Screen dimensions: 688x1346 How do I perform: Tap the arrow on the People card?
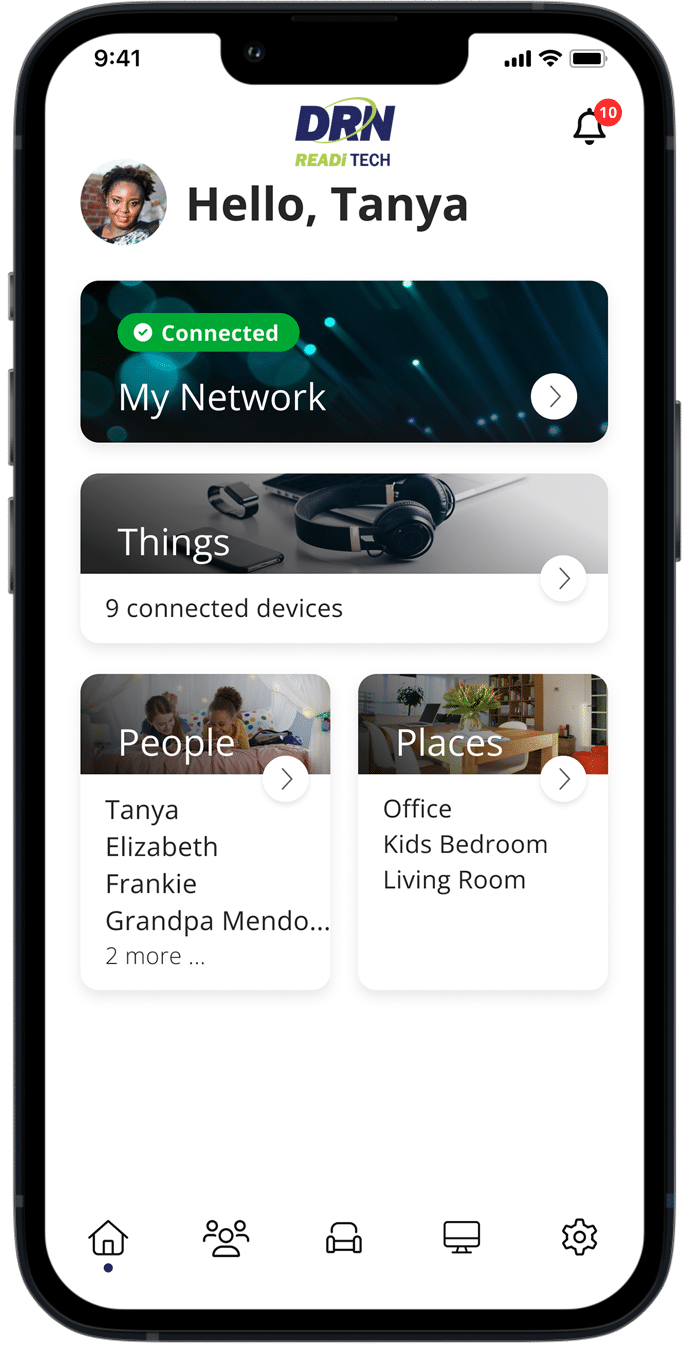coord(286,779)
